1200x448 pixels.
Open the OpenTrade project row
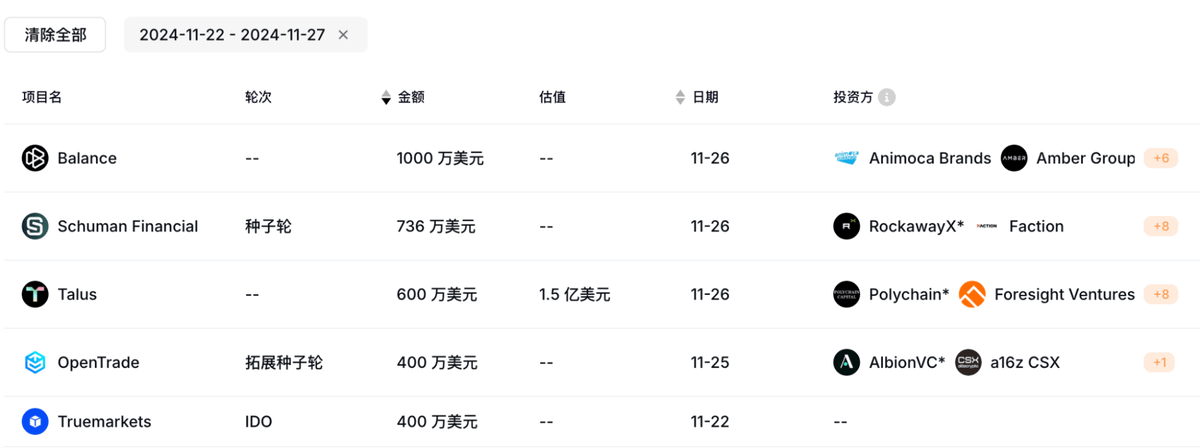pos(98,362)
